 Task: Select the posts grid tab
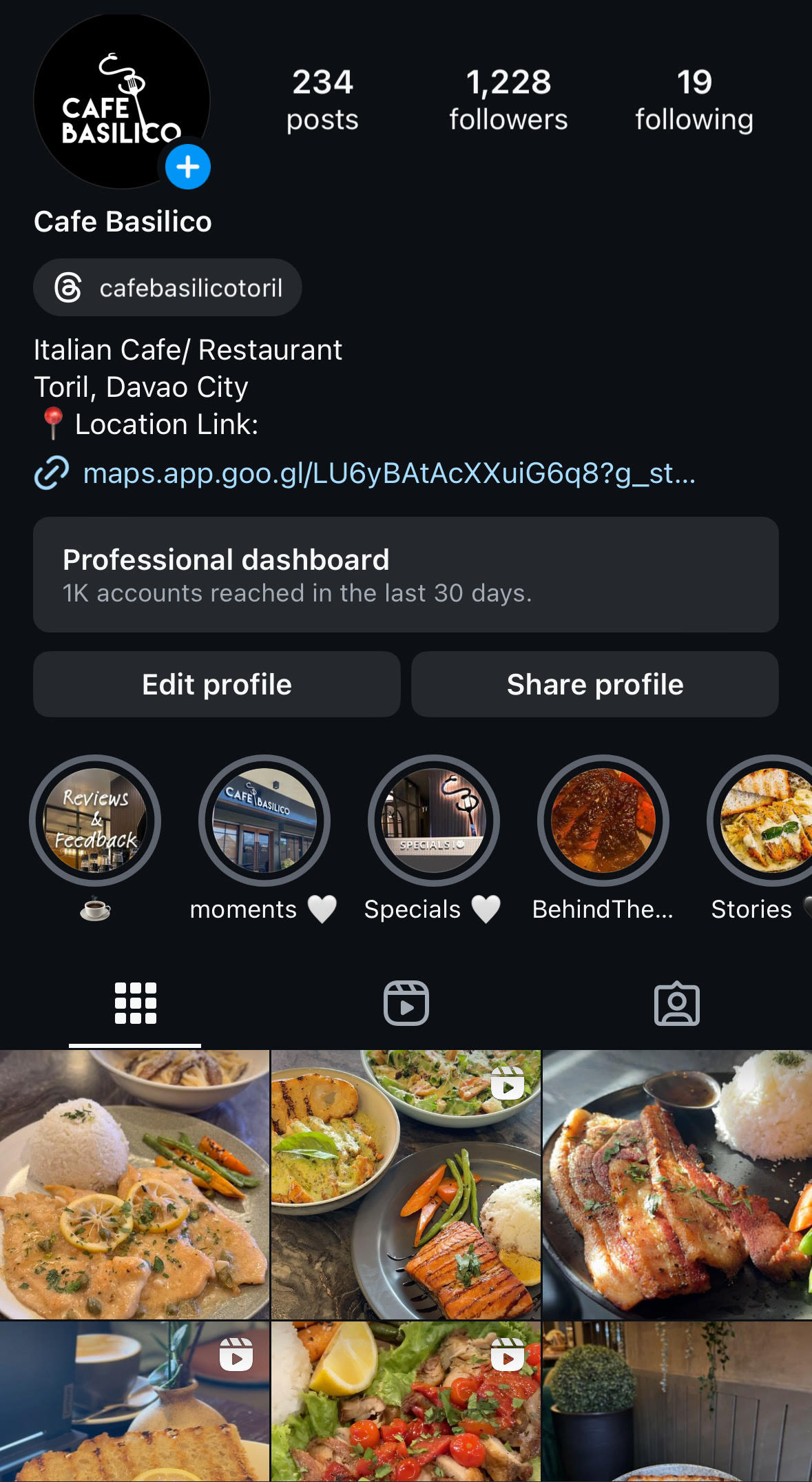click(135, 1003)
